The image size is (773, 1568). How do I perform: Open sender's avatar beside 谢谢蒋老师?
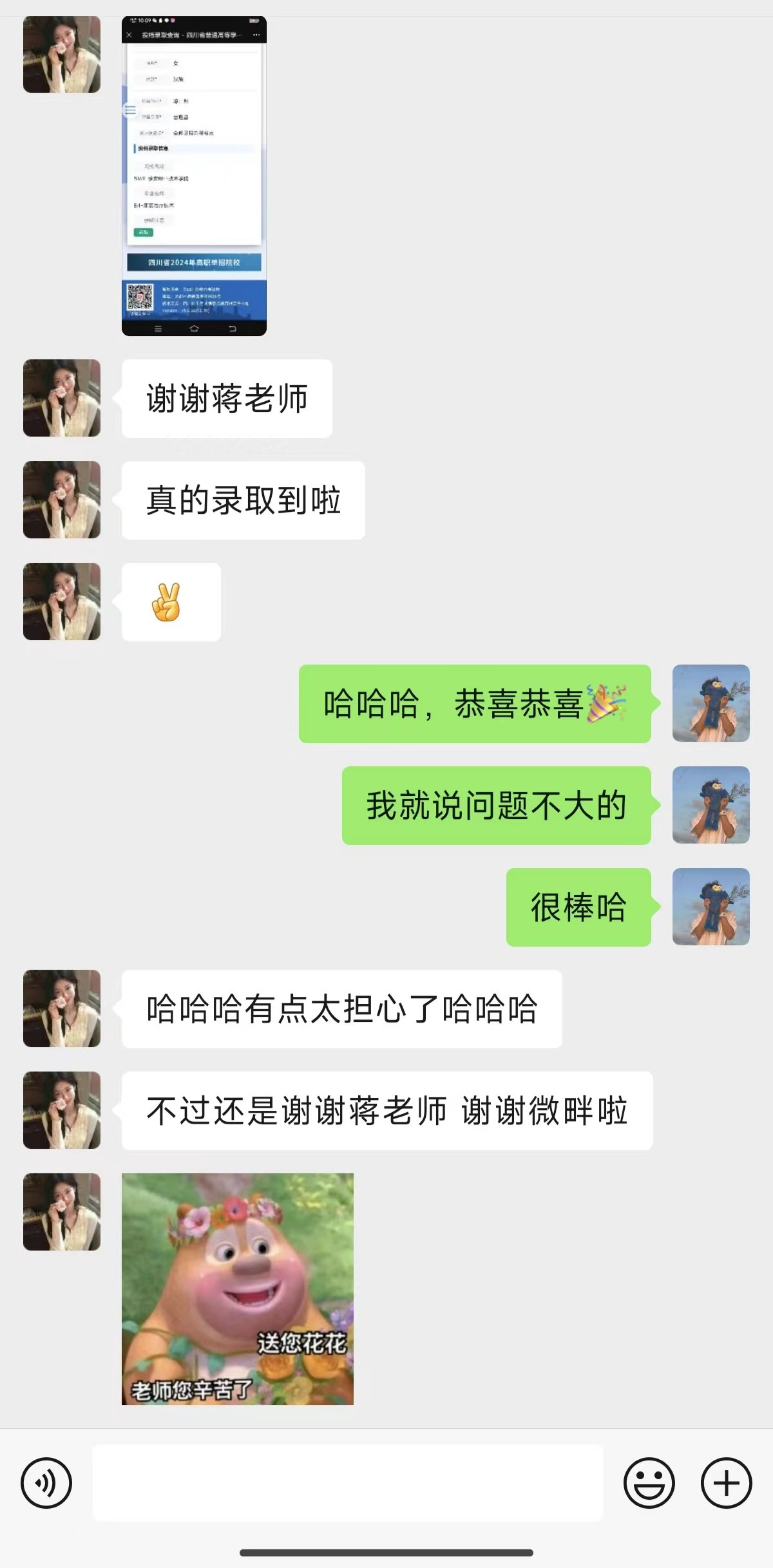(x=62, y=398)
